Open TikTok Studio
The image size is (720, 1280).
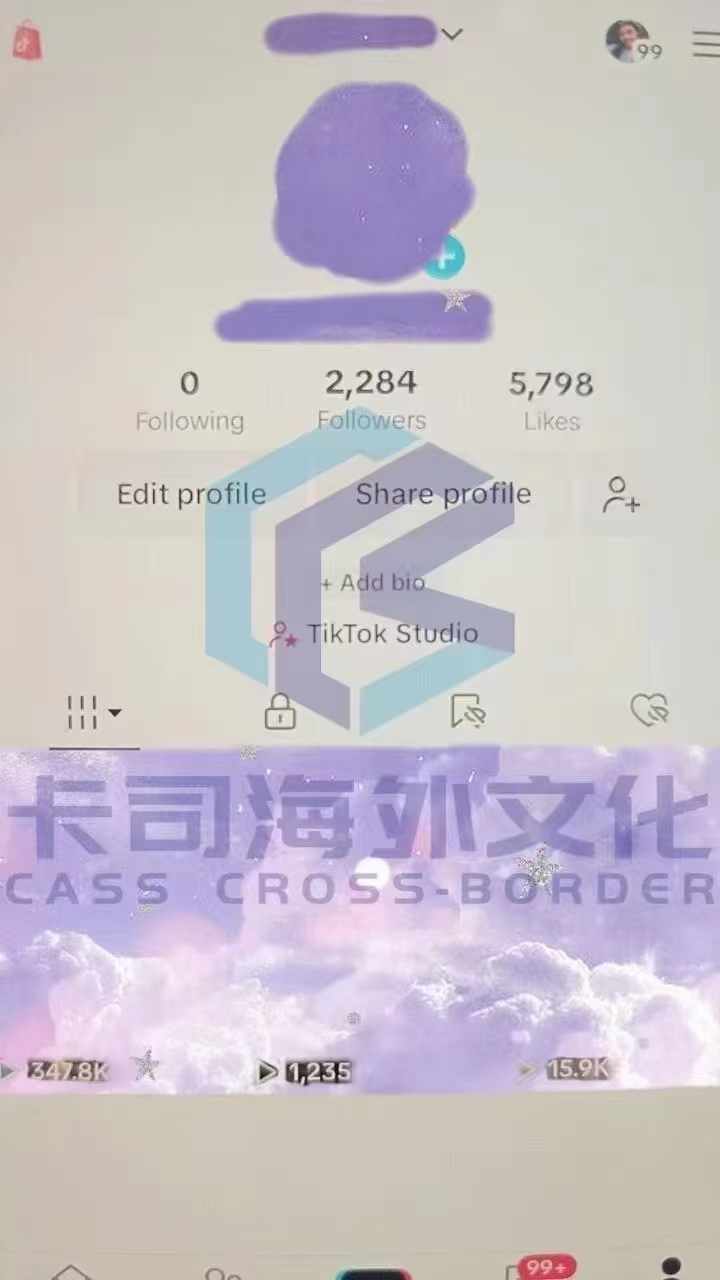(375, 634)
